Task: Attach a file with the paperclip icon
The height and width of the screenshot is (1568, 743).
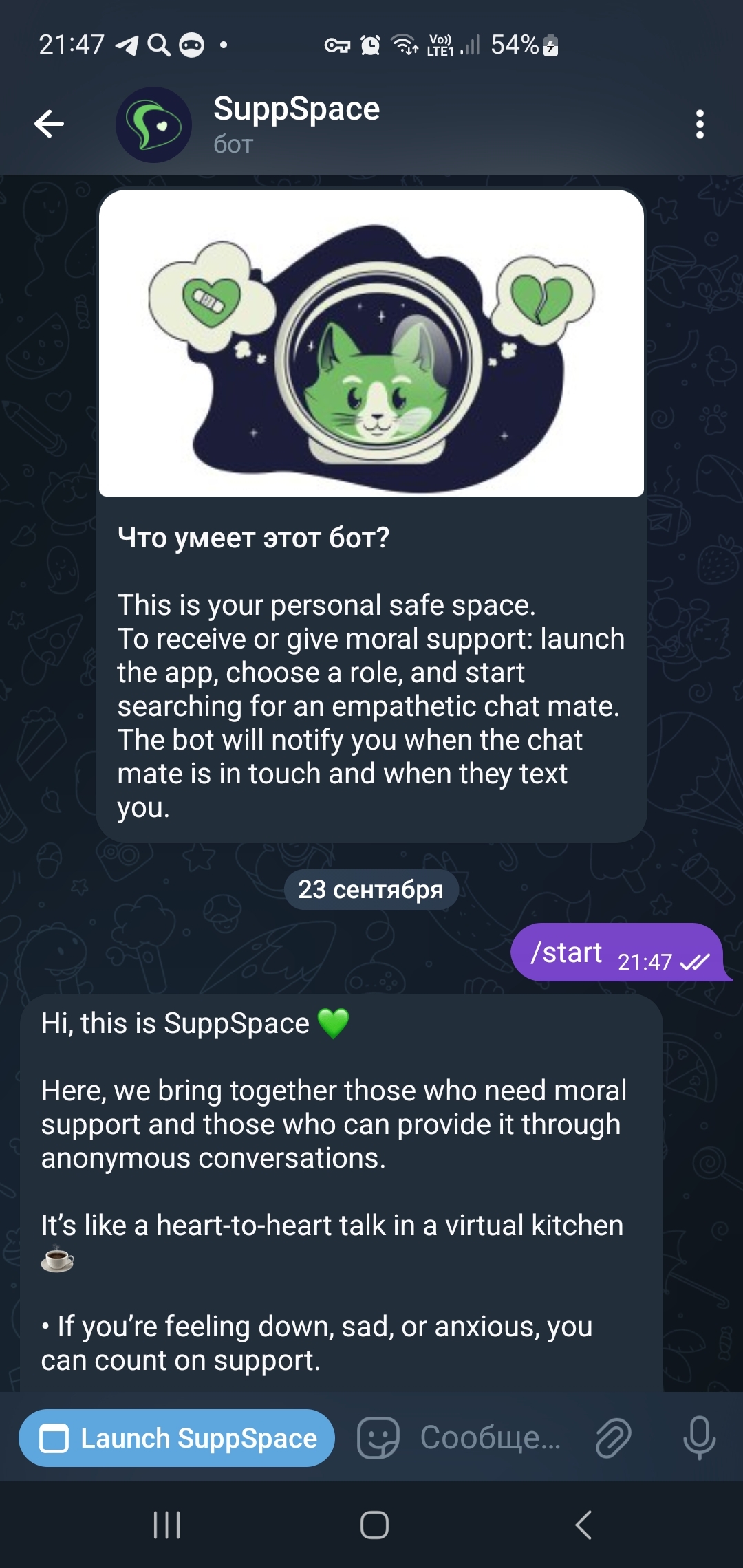Action: [x=613, y=1438]
